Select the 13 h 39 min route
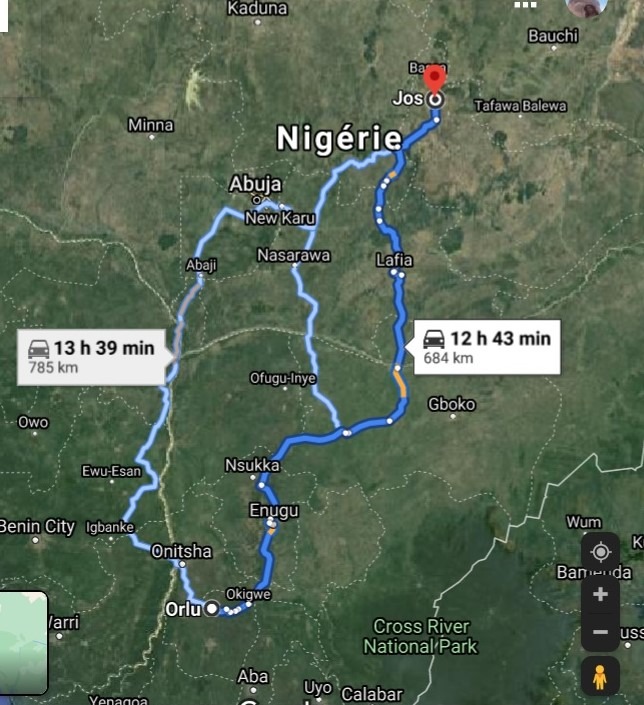Image resolution: width=644 pixels, height=705 pixels. click(92, 356)
